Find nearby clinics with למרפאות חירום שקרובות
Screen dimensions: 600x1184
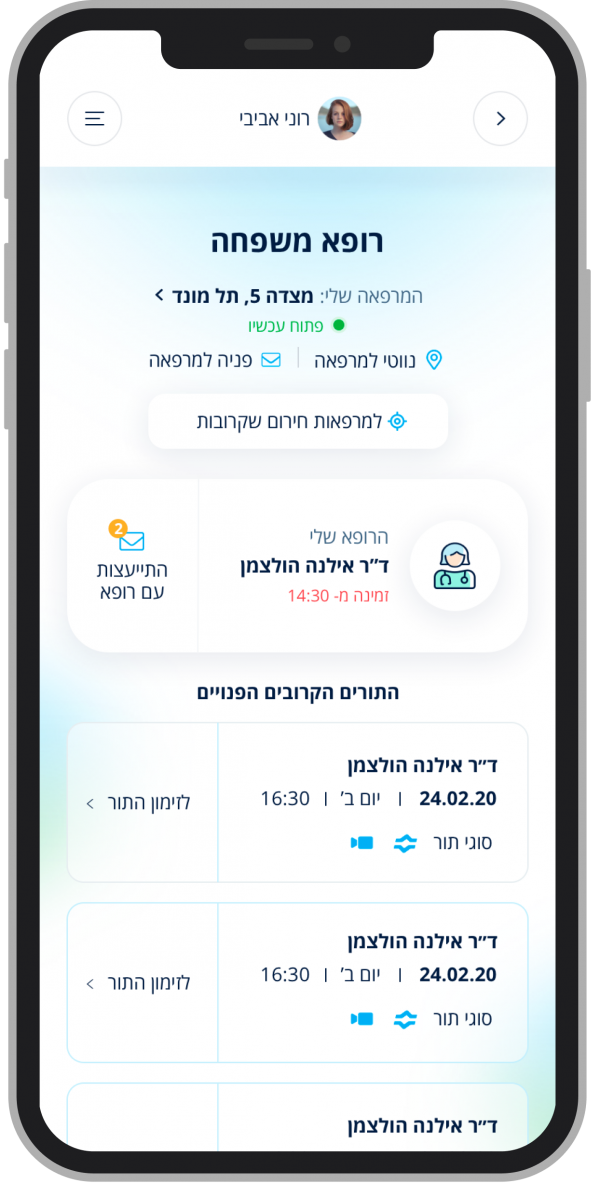[298, 421]
